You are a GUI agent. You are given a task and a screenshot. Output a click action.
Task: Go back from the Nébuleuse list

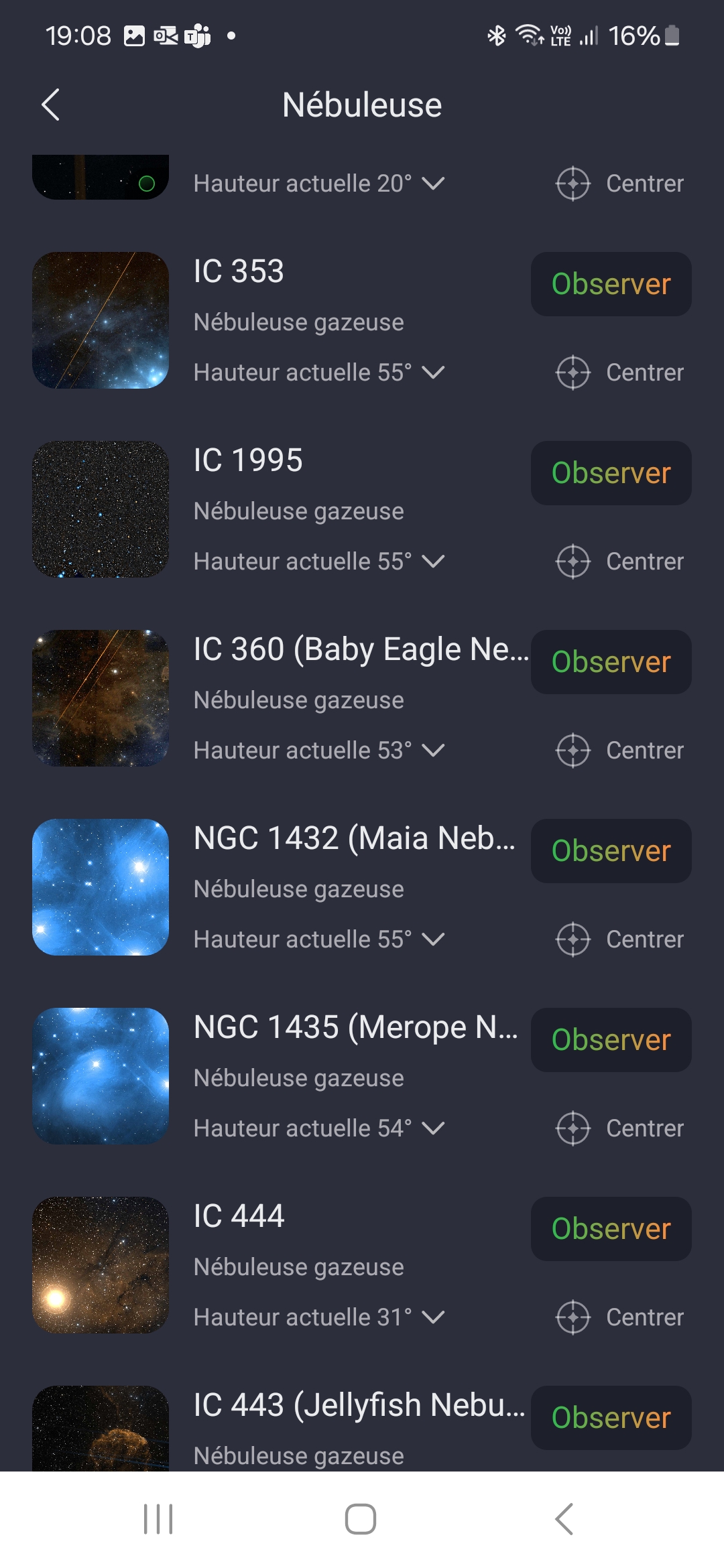pyautogui.click(x=51, y=105)
